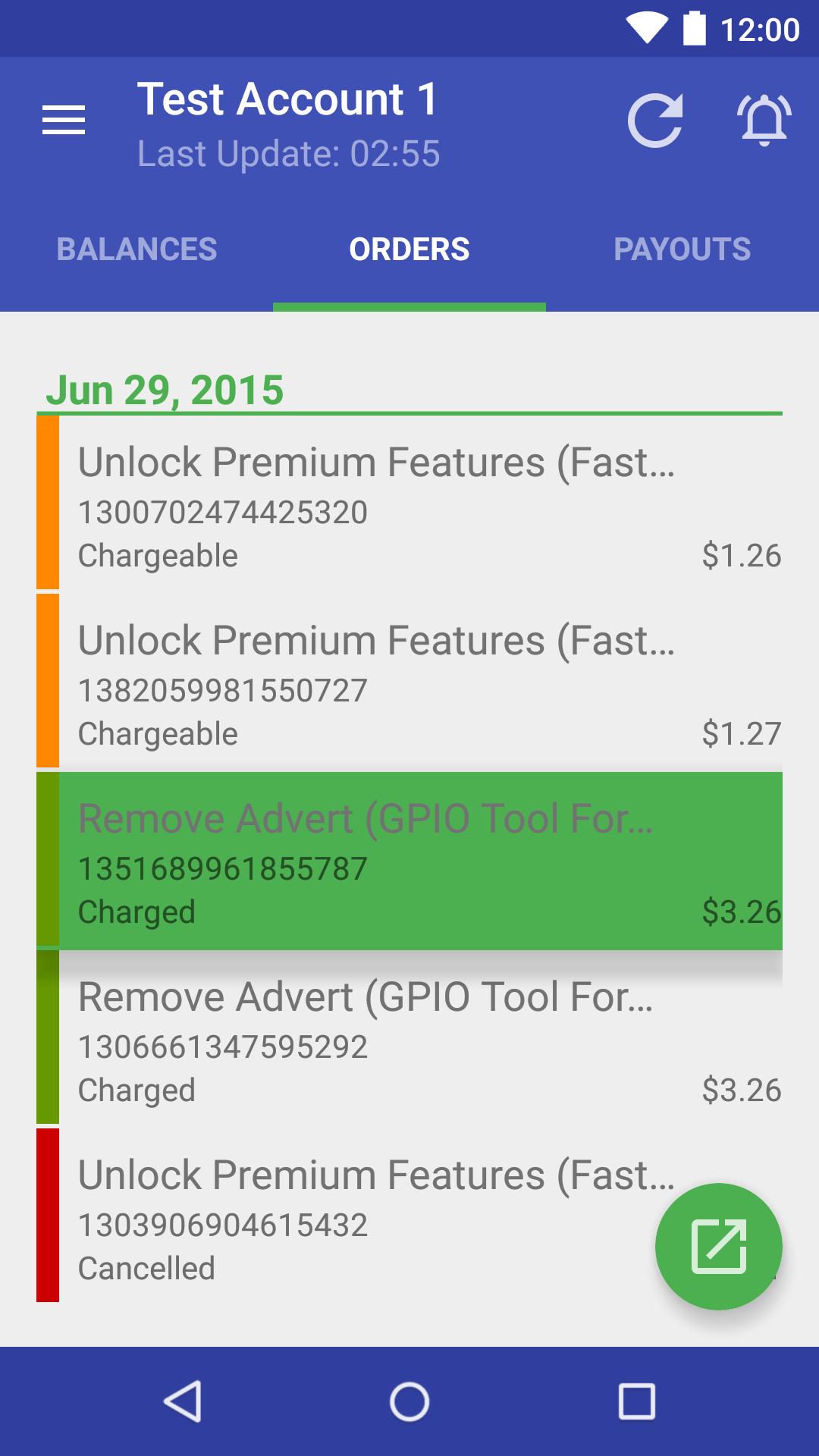
Task: Open charged order 1351689961855787
Action: [x=409, y=861]
